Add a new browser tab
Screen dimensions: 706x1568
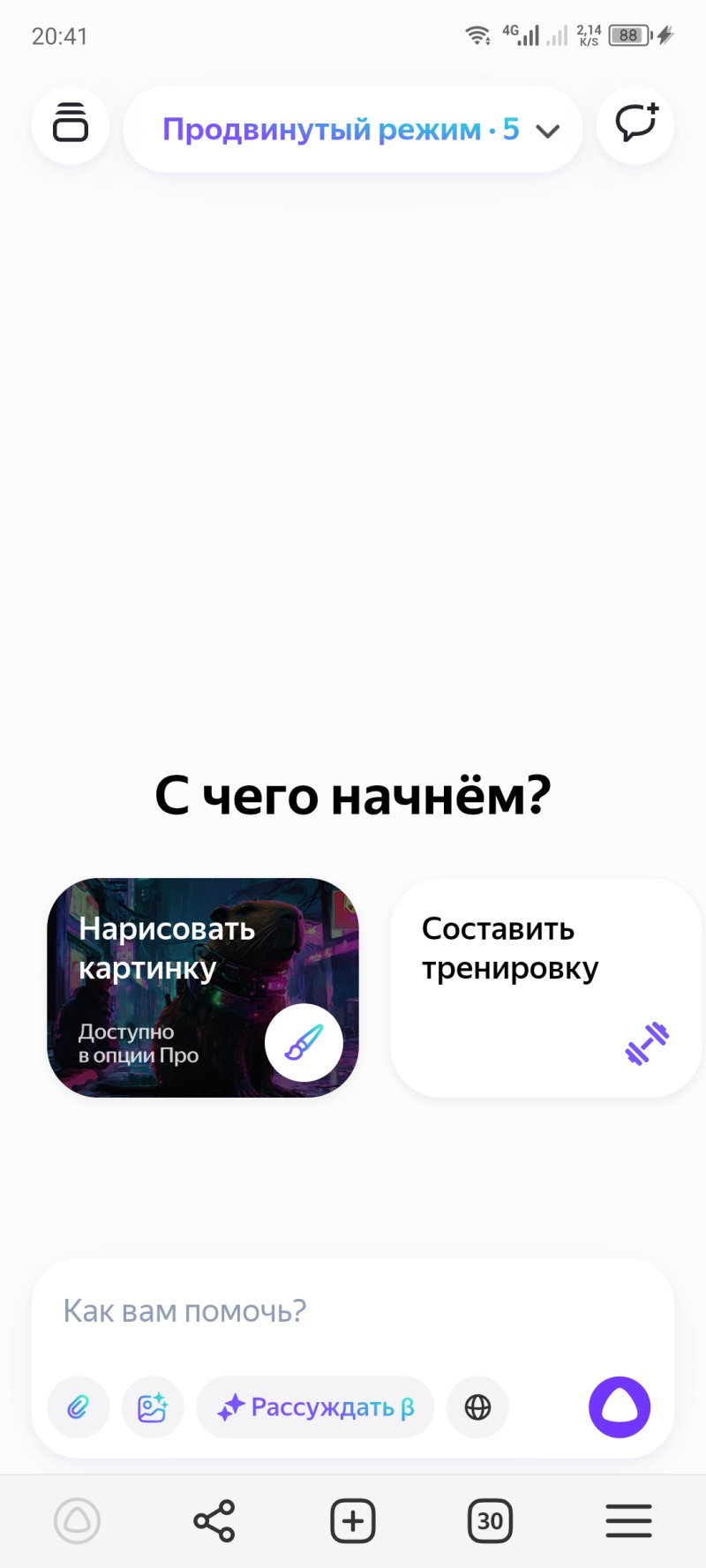pyautogui.click(x=353, y=1520)
